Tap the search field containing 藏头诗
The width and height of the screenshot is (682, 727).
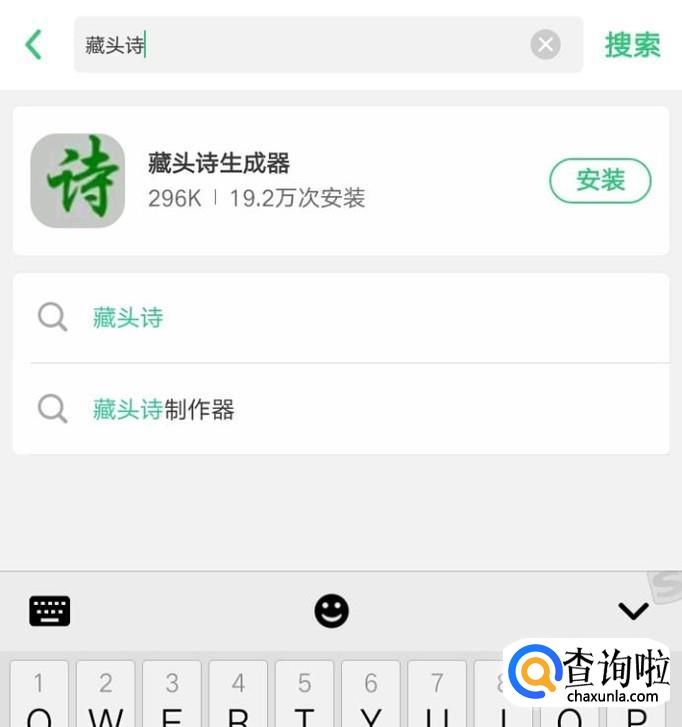pyautogui.click(x=328, y=45)
